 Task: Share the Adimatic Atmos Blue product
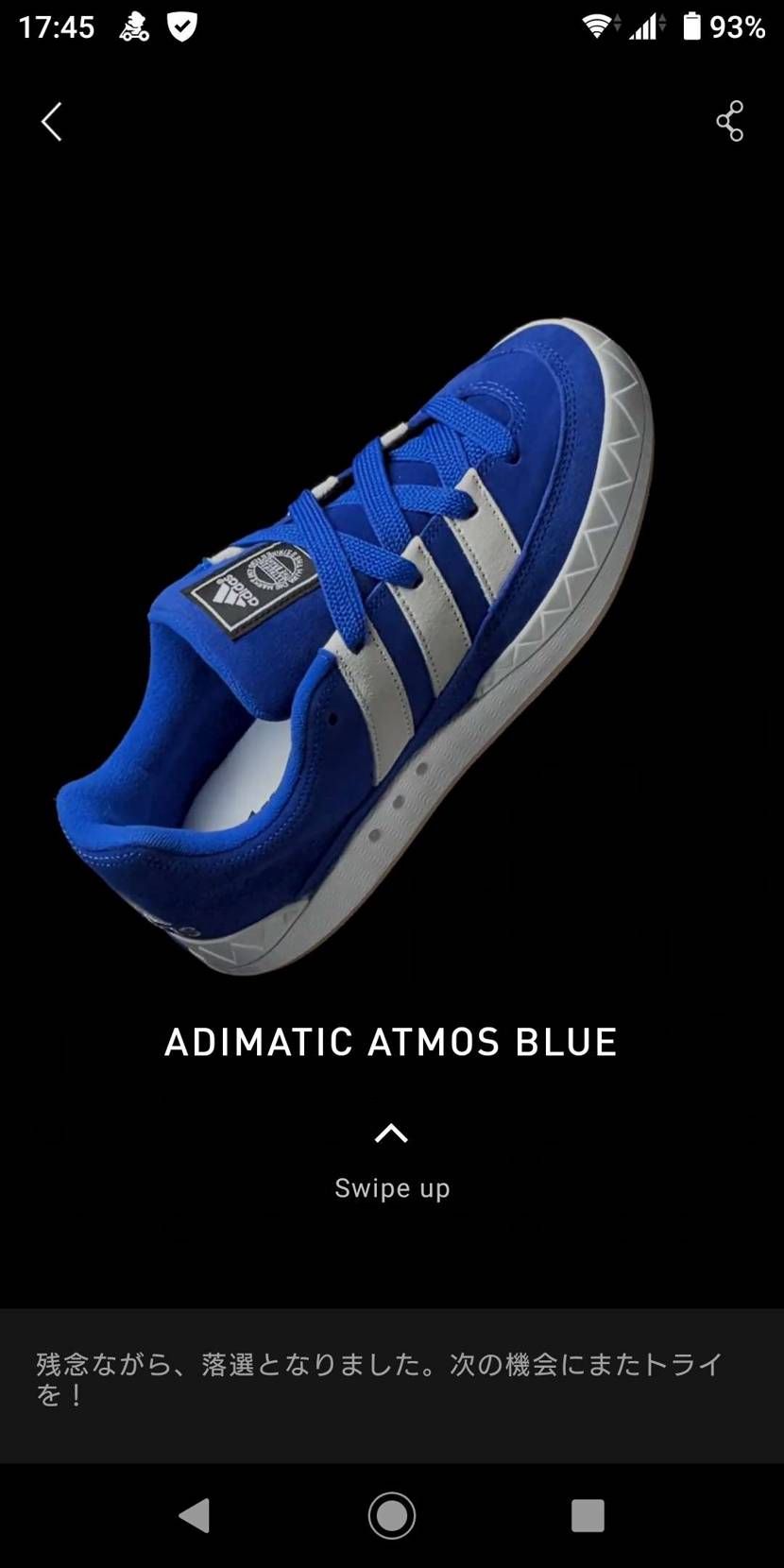pos(729,122)
